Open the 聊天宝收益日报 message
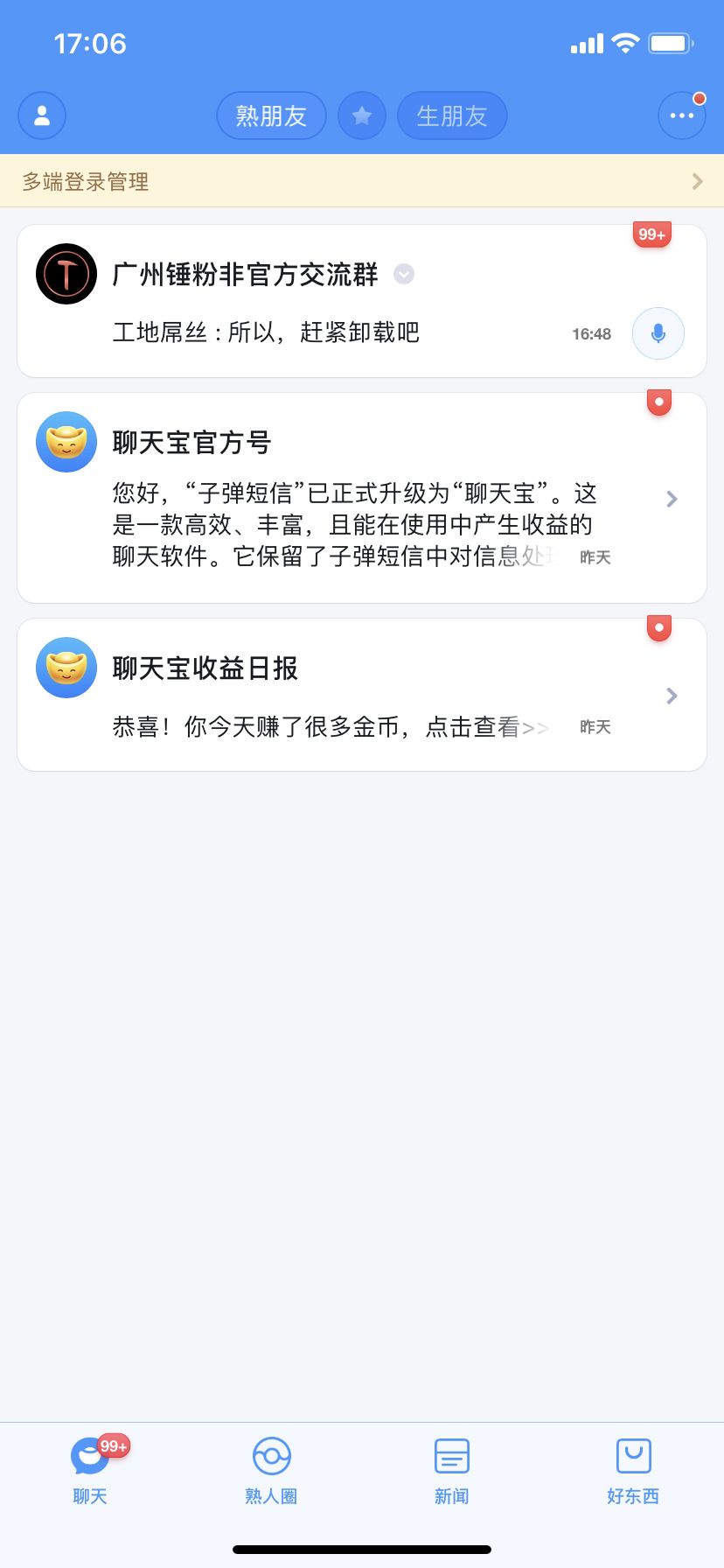The width and height of the screenshot is (724, 1568). coord(350,695)
